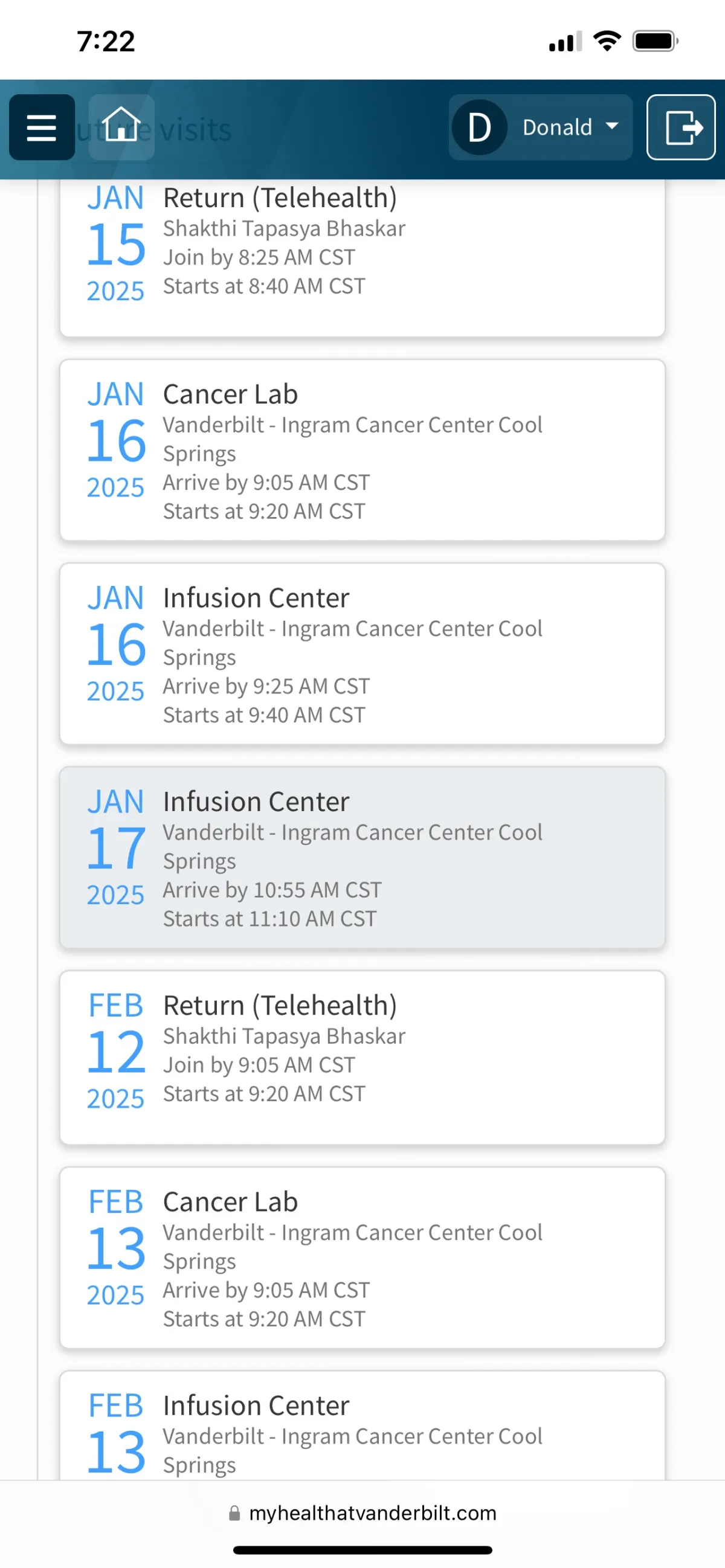
Task: Open the Jan 16 Cancer Lab visit
Action: (x=362, y=451)
